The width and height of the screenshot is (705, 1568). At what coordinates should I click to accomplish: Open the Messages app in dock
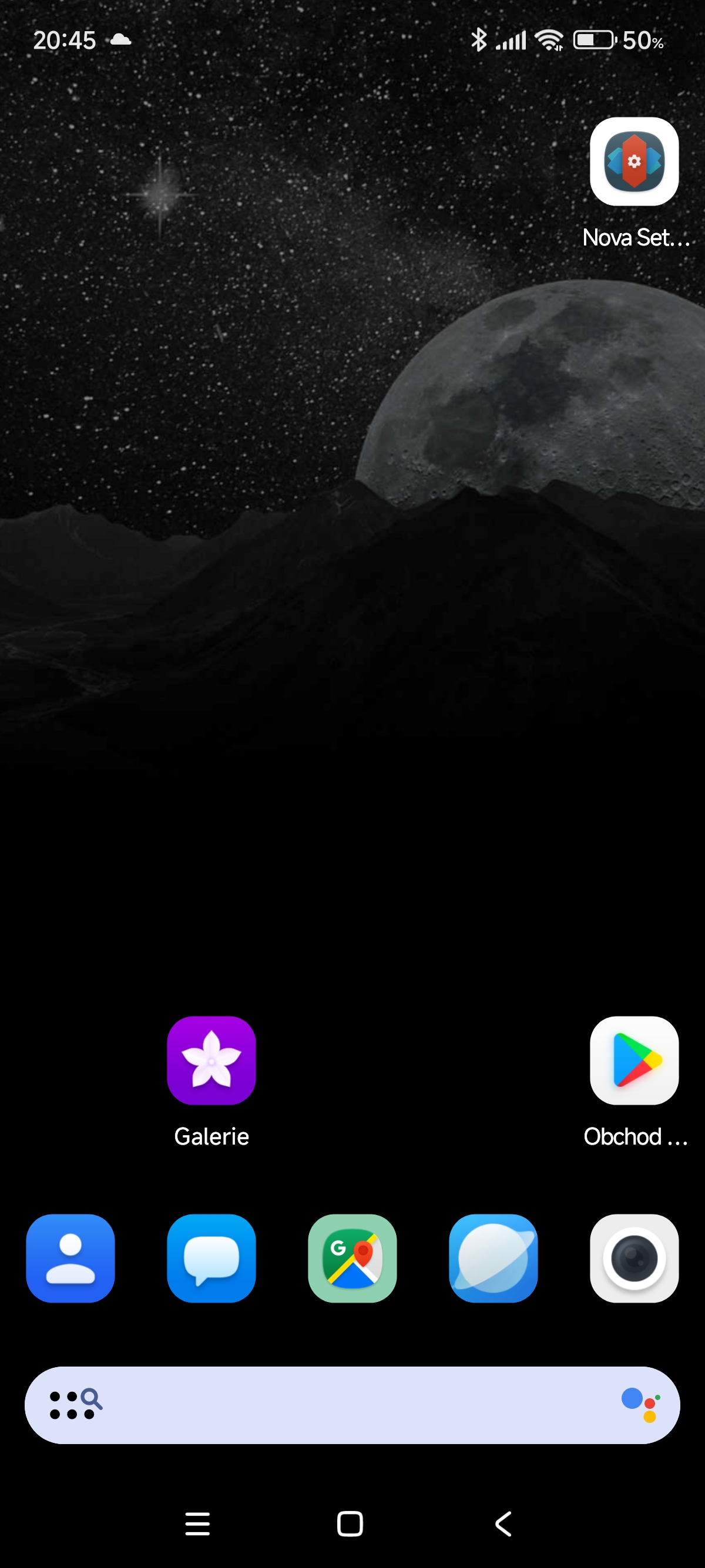[211, 1258]
